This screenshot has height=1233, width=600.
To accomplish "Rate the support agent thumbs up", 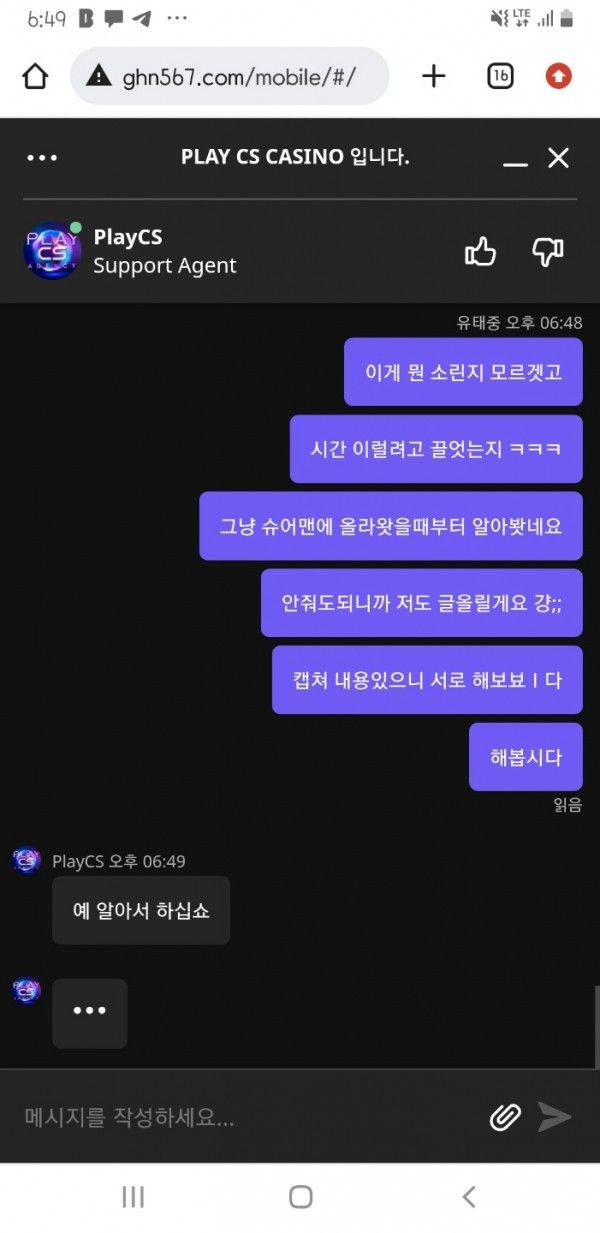I will pyautogui.click(x=481, y=252).
